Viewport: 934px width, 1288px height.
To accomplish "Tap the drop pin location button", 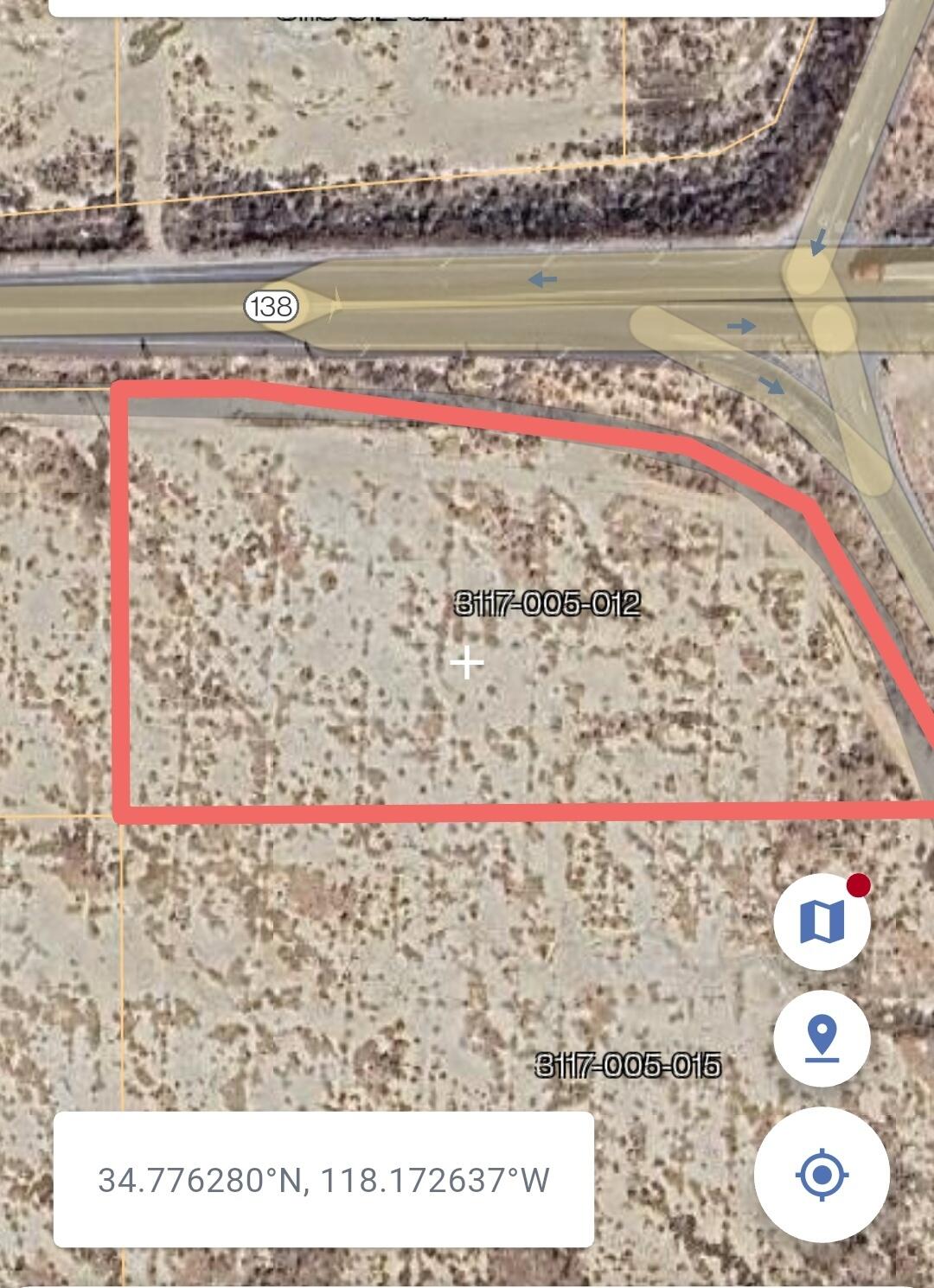I will tap(822, 1037).
